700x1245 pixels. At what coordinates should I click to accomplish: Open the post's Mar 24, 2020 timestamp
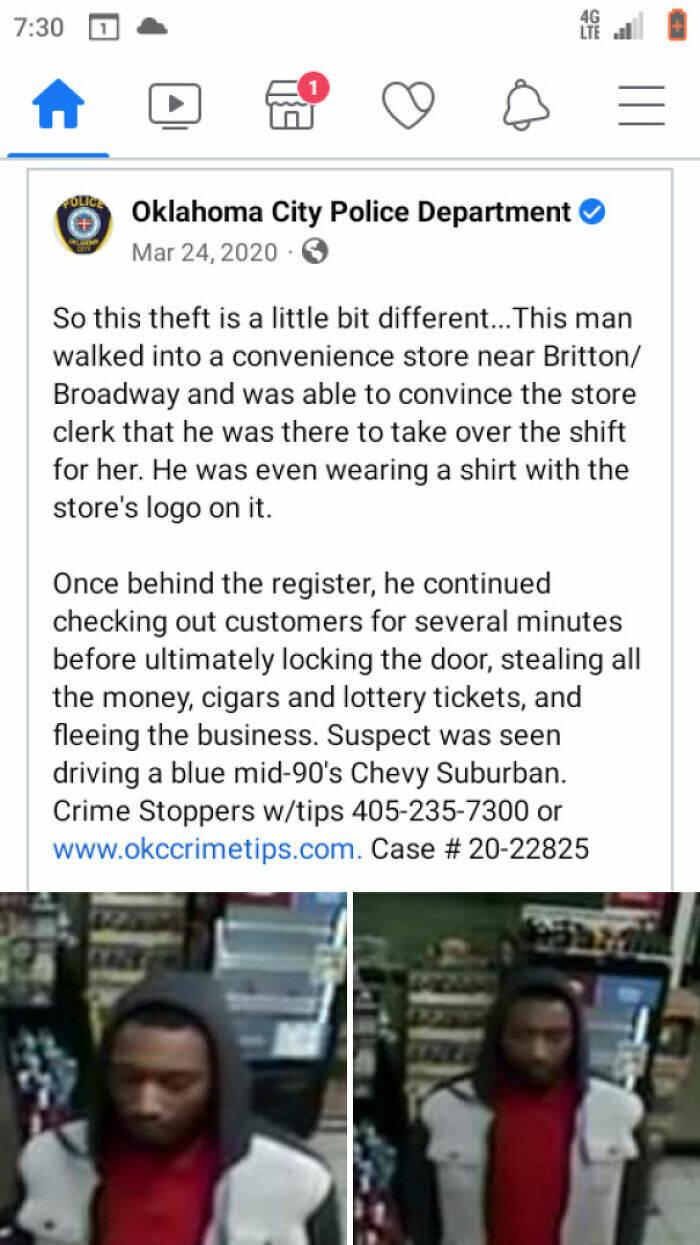(x=204, y=252)
